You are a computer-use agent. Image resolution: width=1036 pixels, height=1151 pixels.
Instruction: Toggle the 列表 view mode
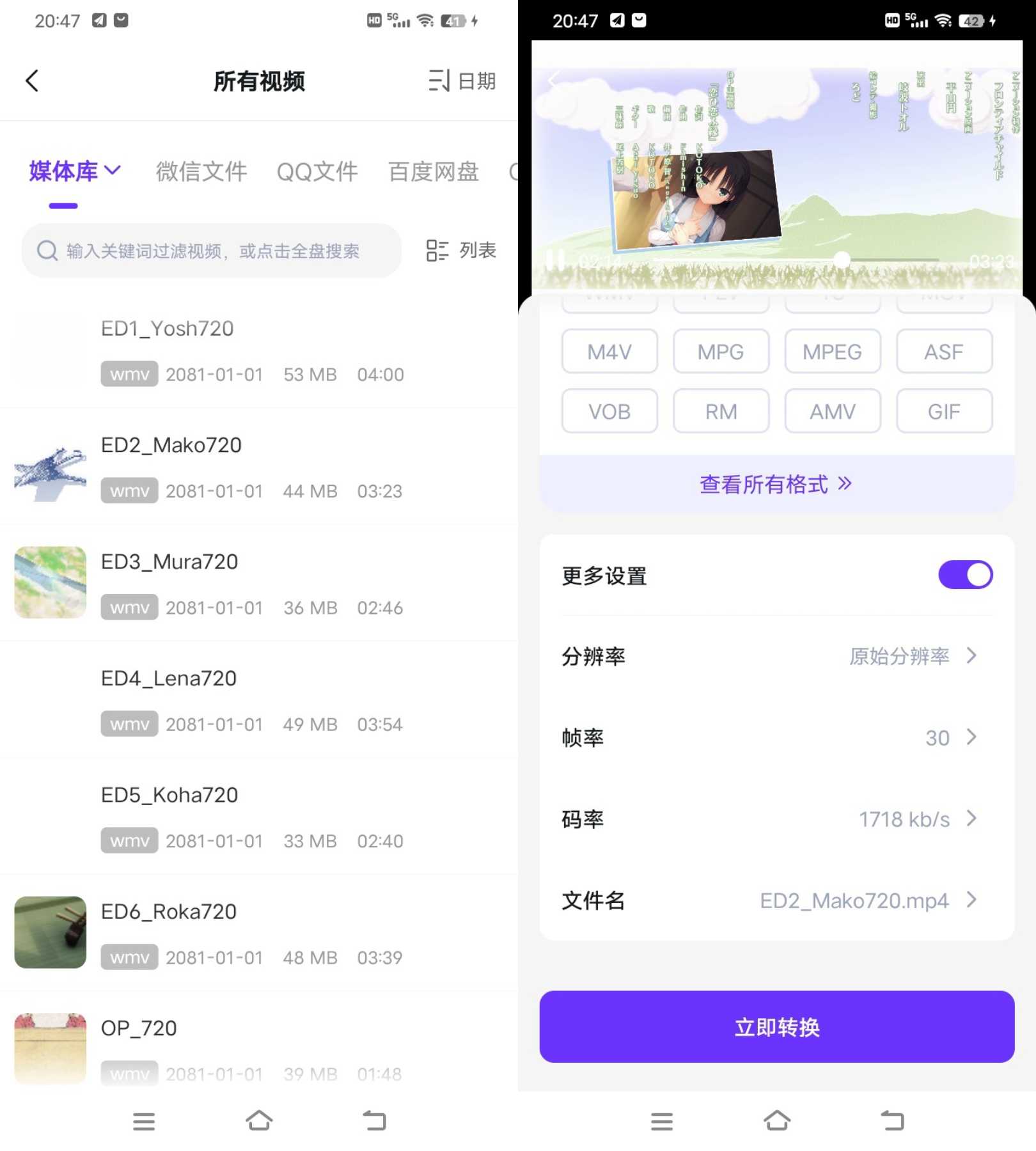click(461, 250)
